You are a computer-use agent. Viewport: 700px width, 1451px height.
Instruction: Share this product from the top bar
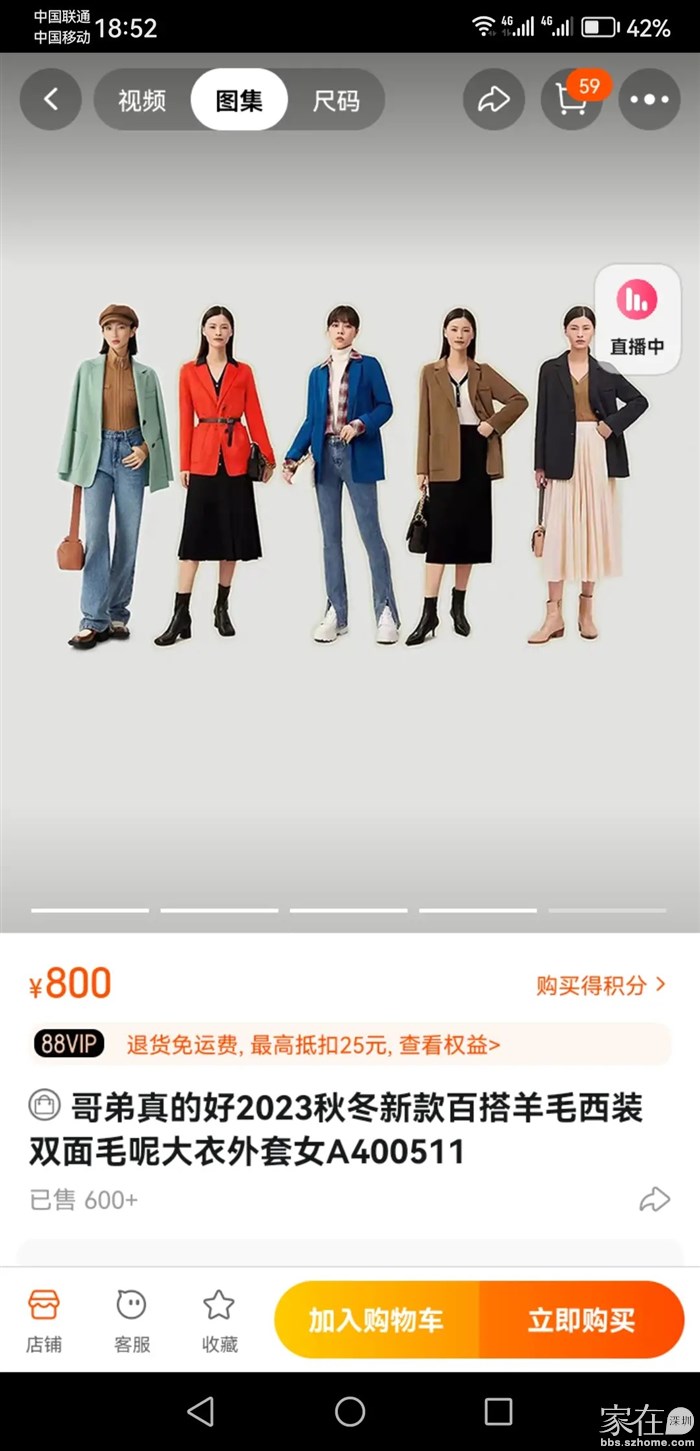coord(493,99)
